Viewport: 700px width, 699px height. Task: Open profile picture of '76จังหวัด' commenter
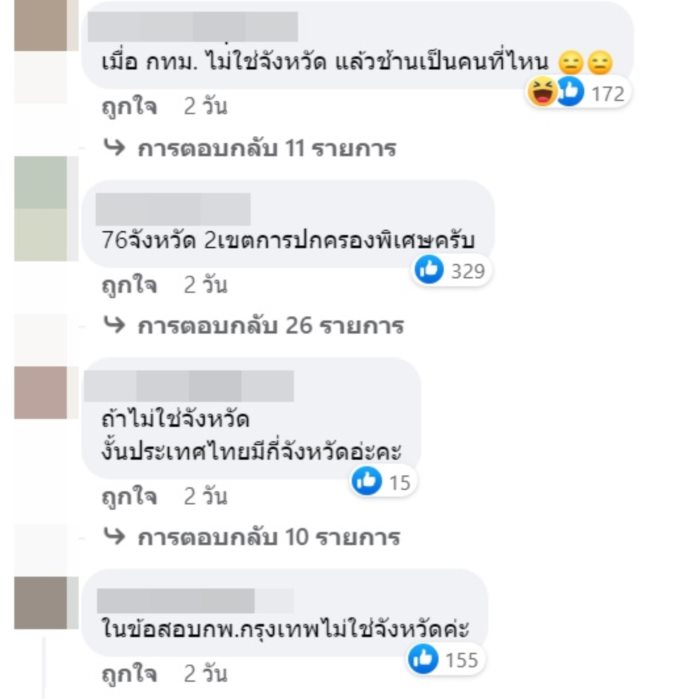41,210
